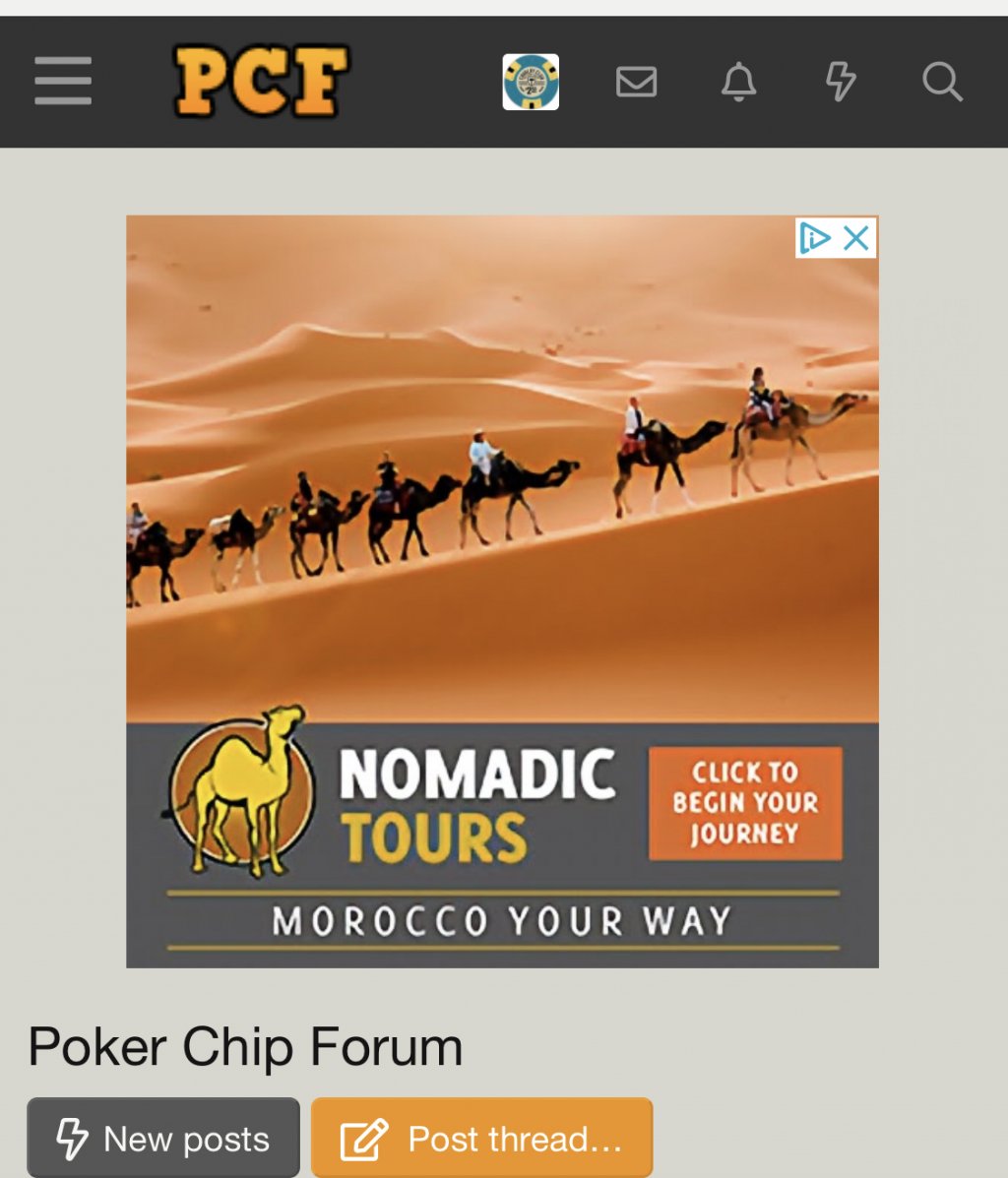Screen dimensions: 1008x1178
Task: Open the conversations inbox envelope
Action: tap(636, 82)
